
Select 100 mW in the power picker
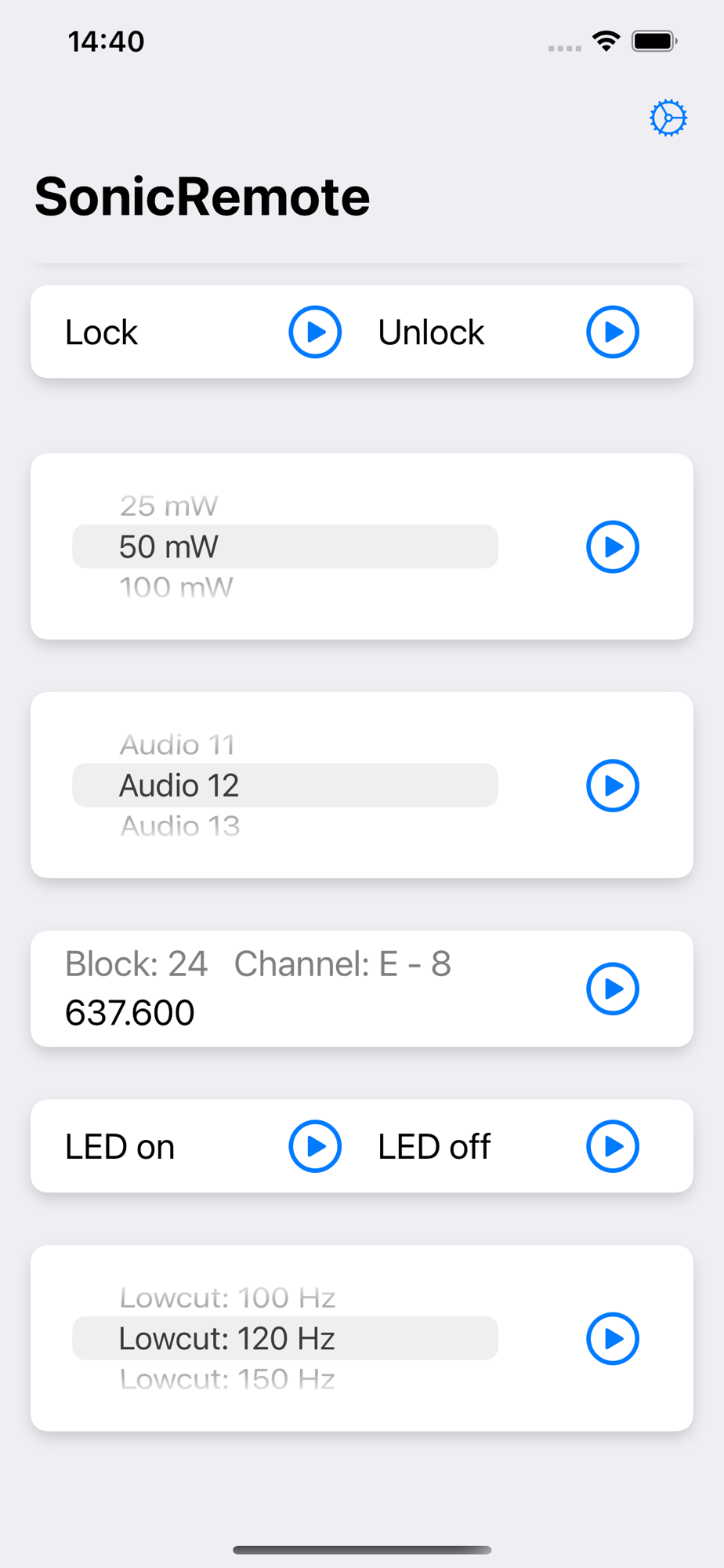[176, 587]
